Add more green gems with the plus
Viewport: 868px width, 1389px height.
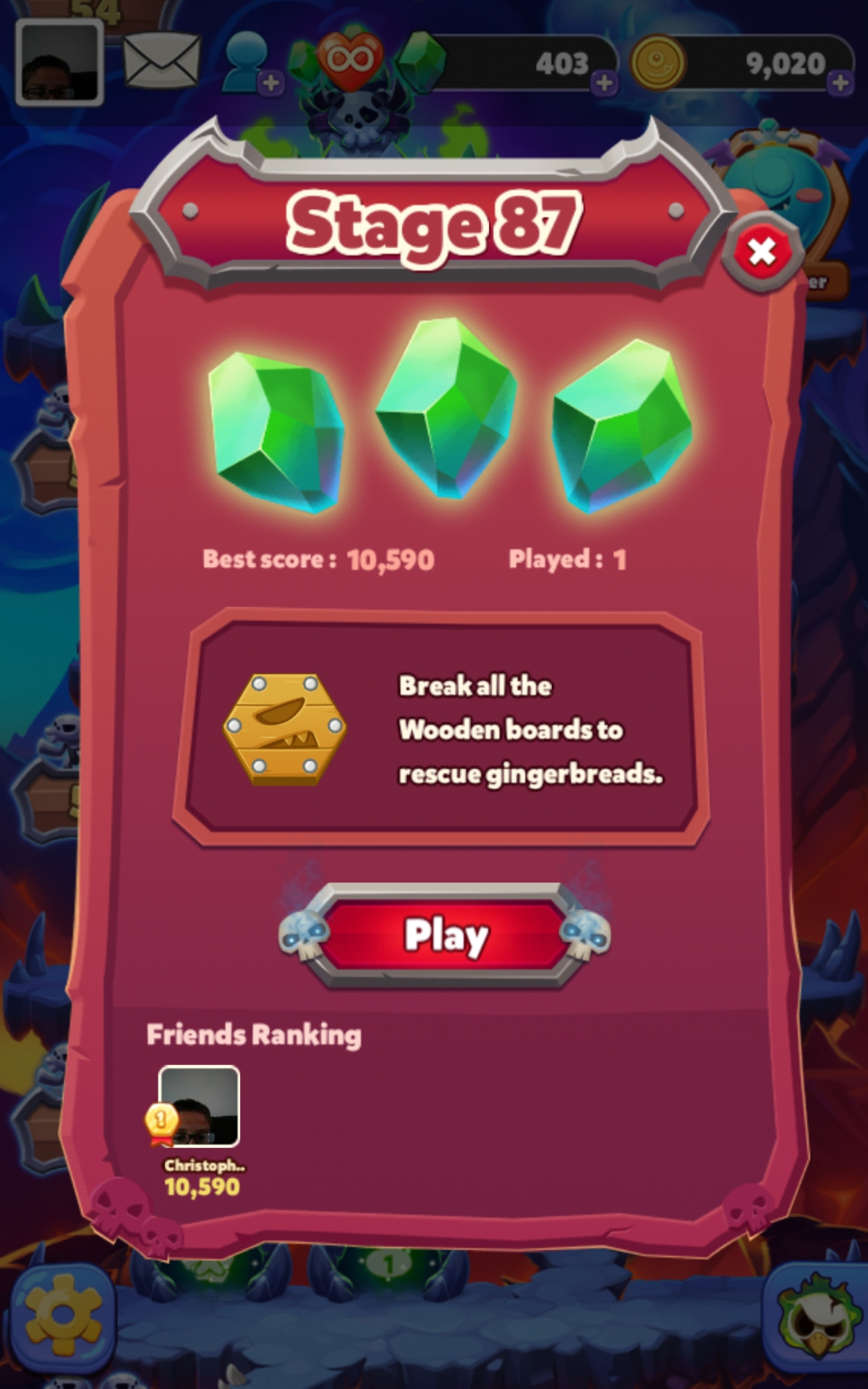(604, 82)
